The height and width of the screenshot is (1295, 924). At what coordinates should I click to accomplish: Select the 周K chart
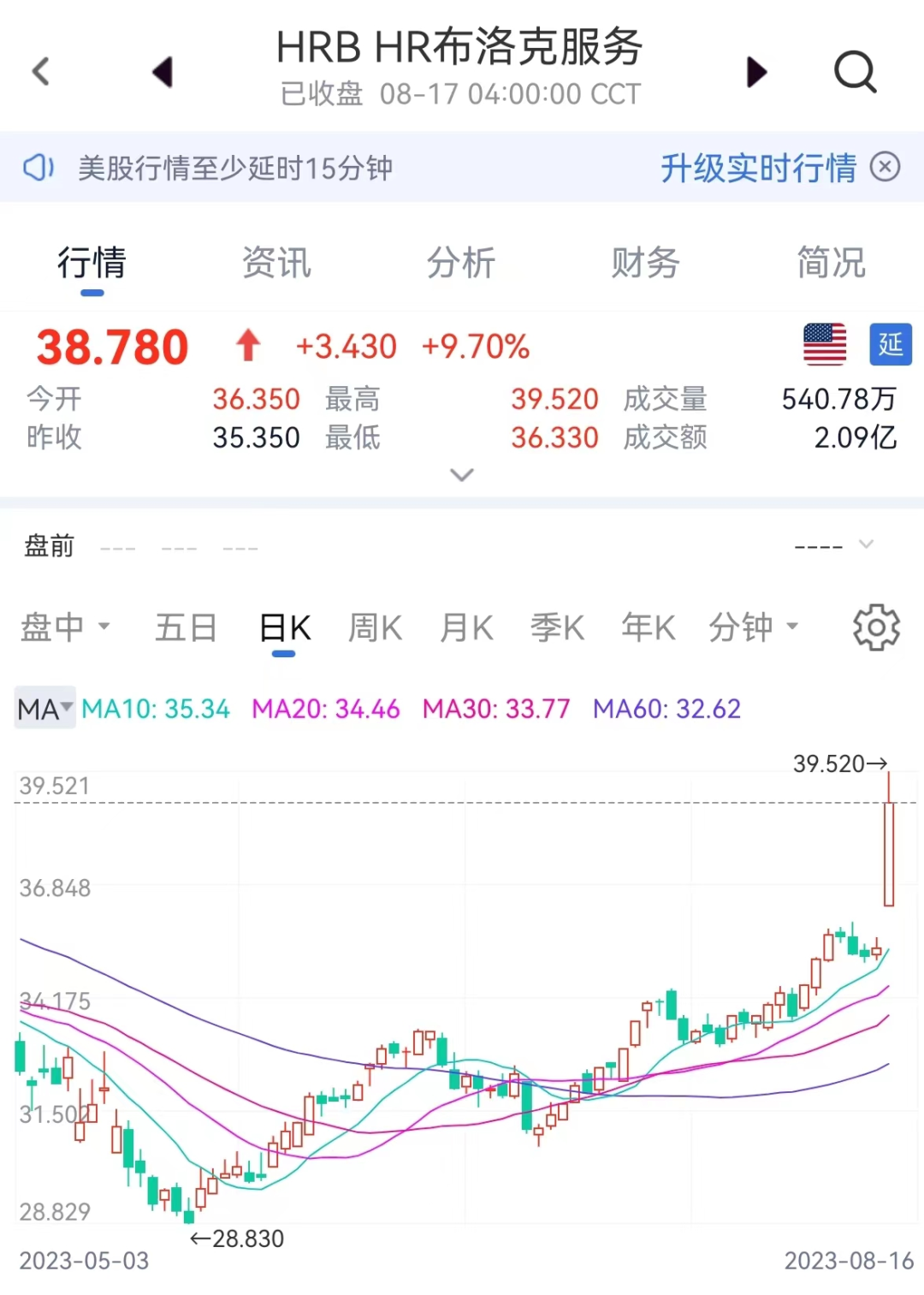tap(375, 627)
